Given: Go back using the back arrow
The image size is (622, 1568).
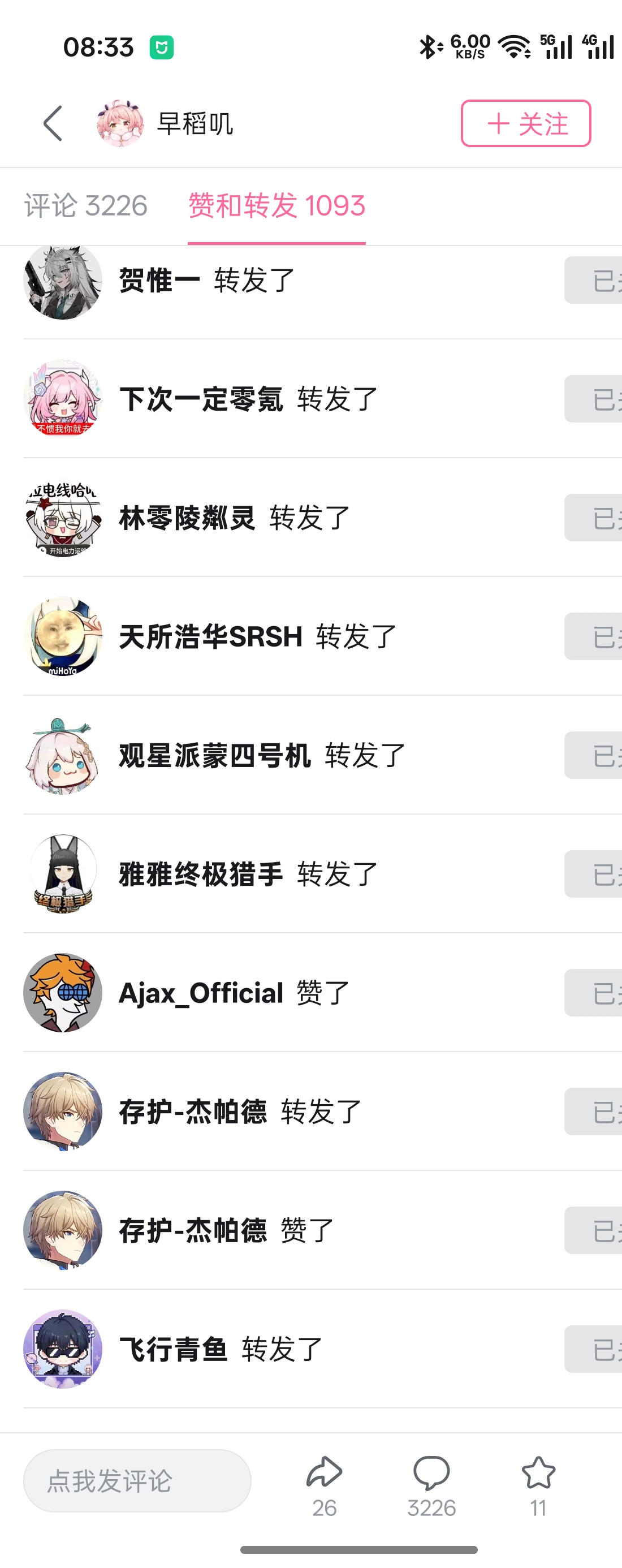Looking at the screenshot, I should click(x=53, y=123).
